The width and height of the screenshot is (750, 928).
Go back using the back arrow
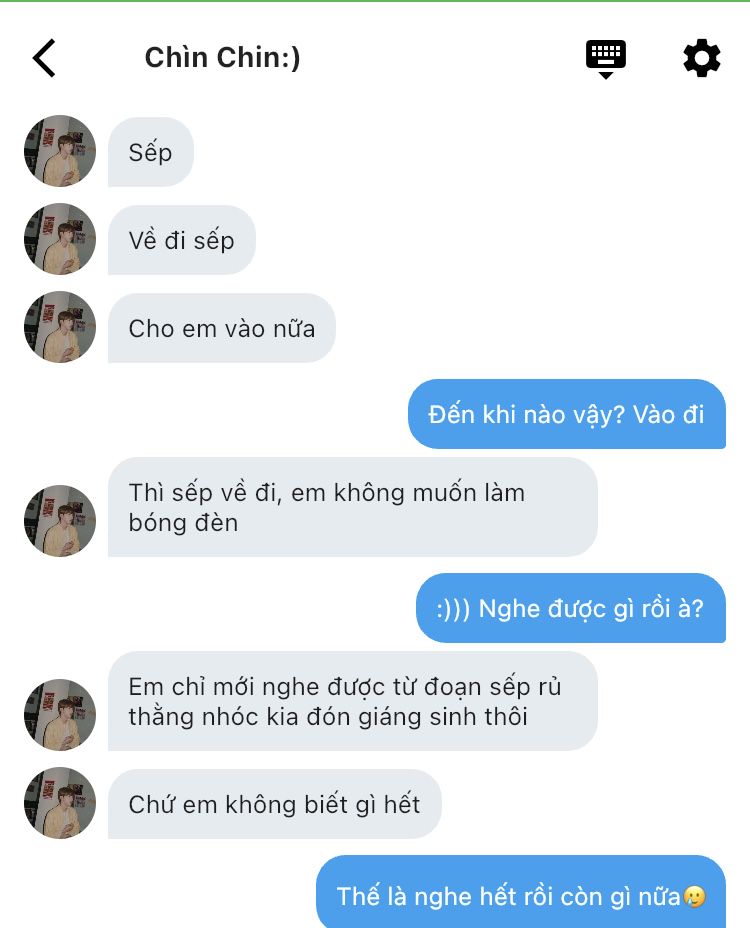click(x=44, y=58)
